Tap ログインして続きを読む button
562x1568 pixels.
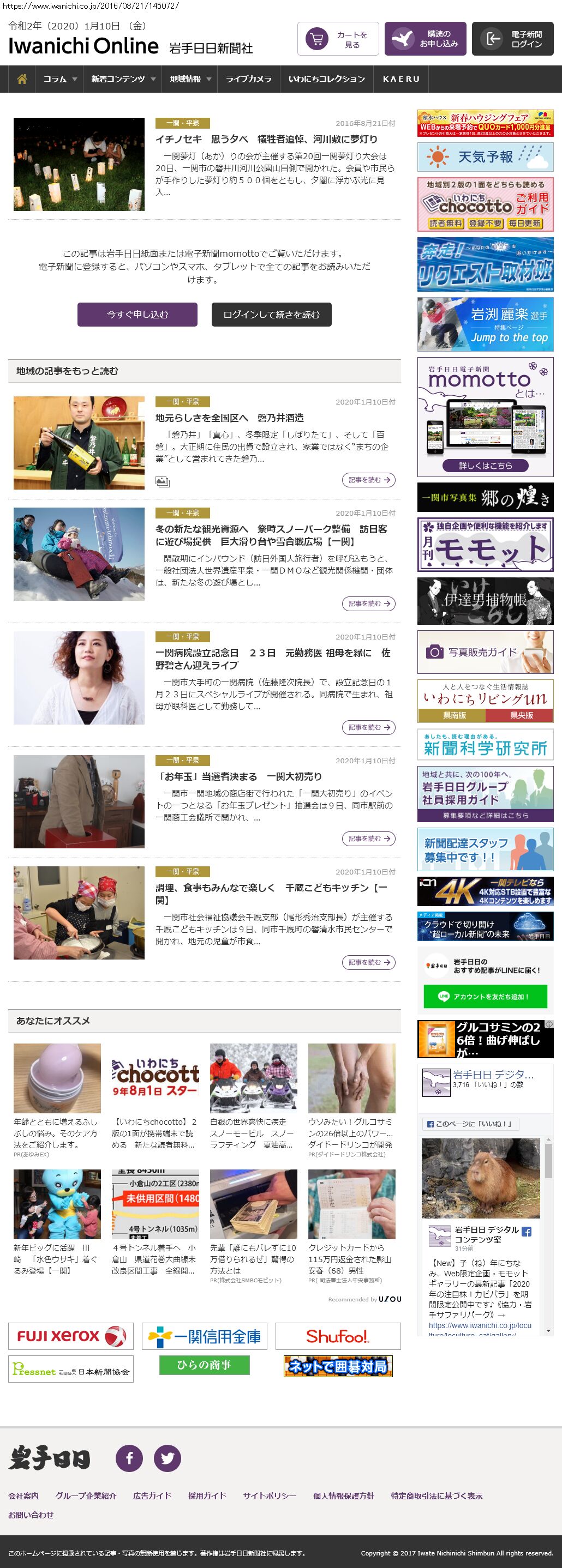click(271, 314)
